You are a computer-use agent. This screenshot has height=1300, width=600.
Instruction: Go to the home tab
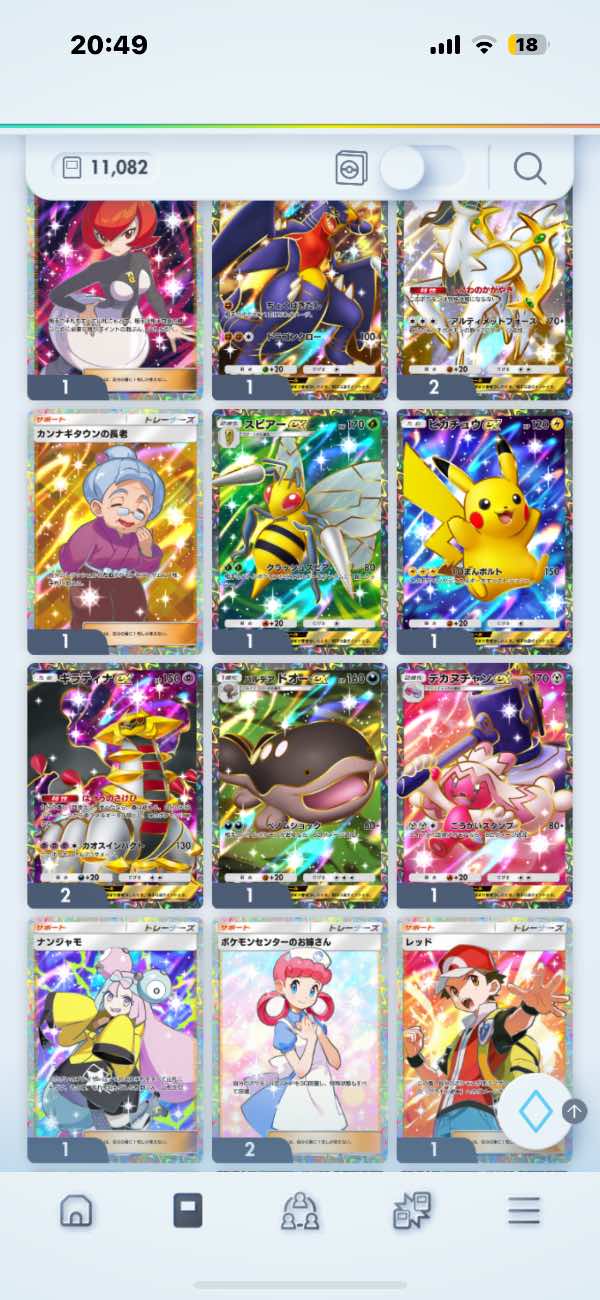pyautogui.click(x=76, y=1210)
